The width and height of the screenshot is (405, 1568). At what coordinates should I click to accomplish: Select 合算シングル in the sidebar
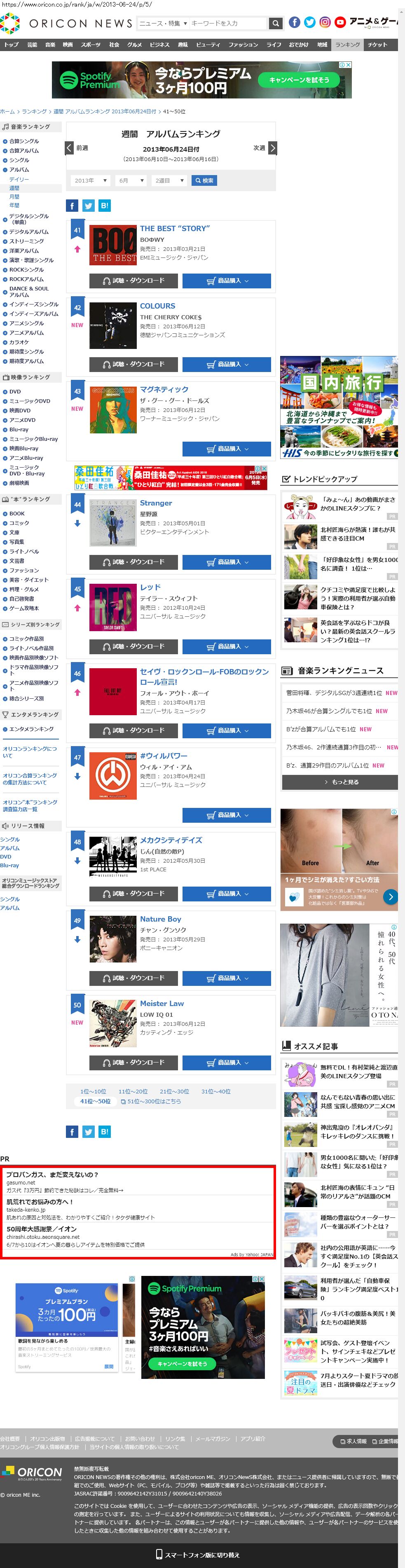click(24, 141)
